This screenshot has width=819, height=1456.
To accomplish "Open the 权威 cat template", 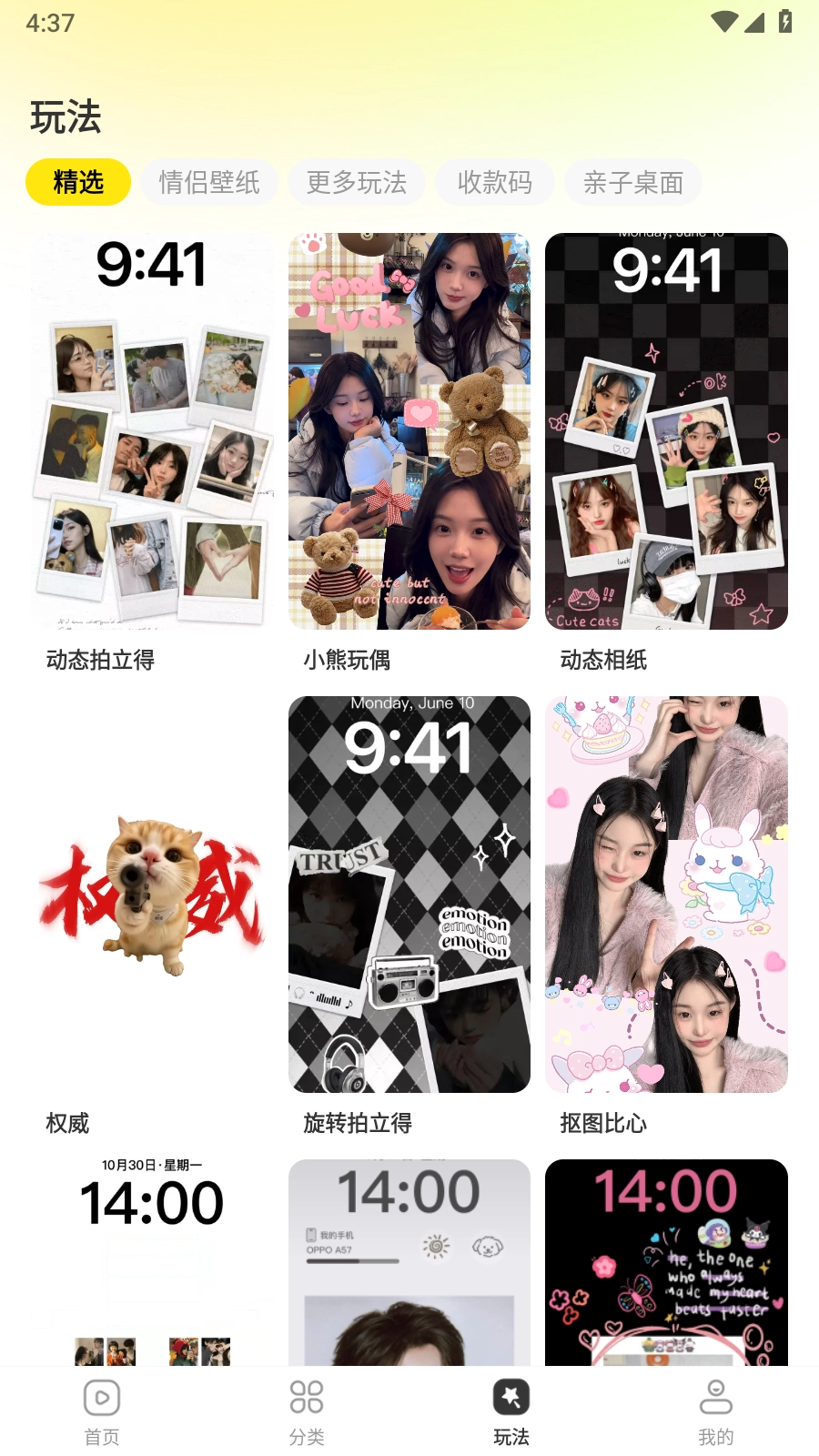I will [152, 895].
